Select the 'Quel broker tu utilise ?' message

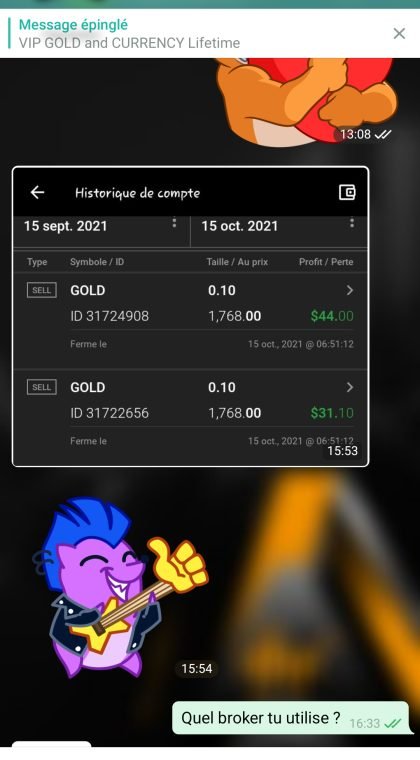pos(291,718)
